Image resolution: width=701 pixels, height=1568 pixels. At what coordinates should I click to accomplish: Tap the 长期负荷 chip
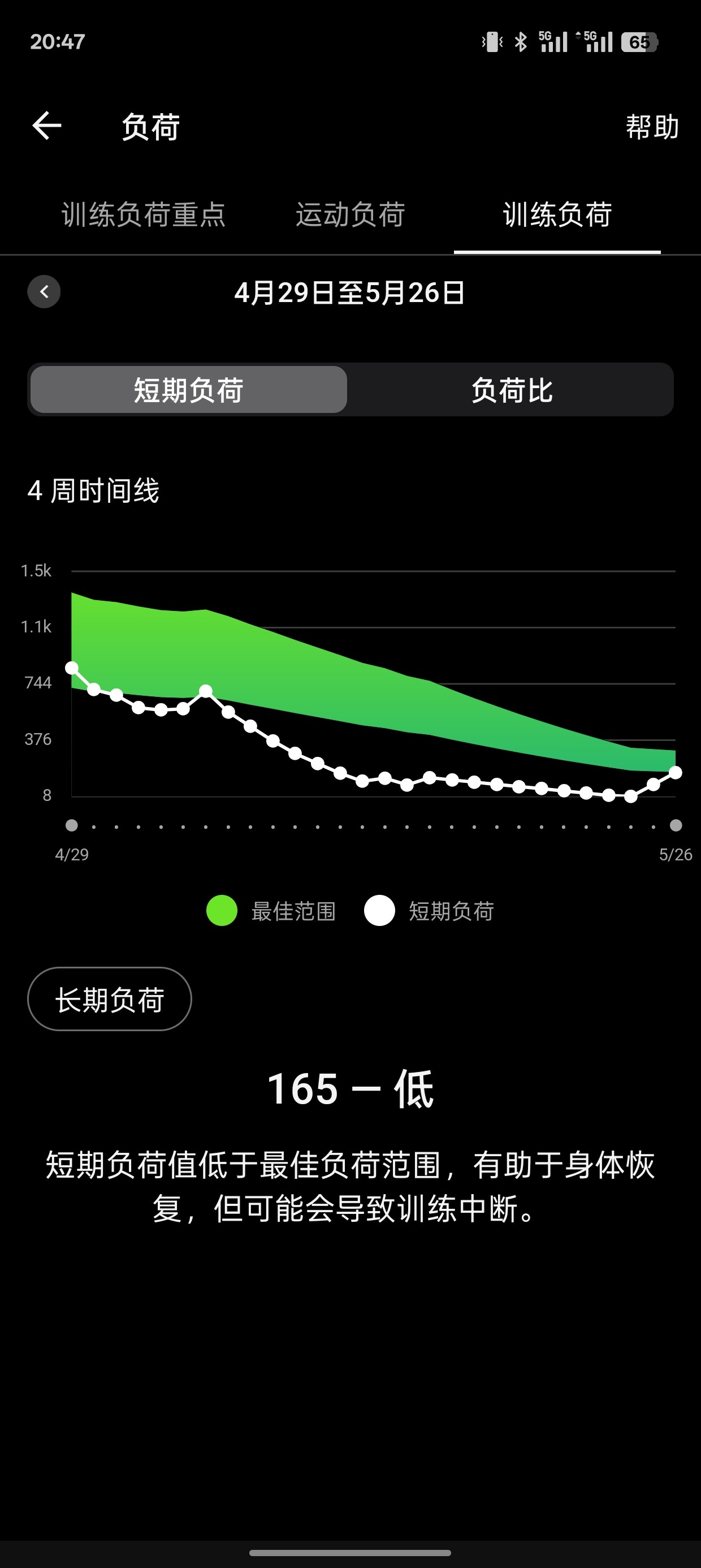pyautogui.click(x=110, y=999)
